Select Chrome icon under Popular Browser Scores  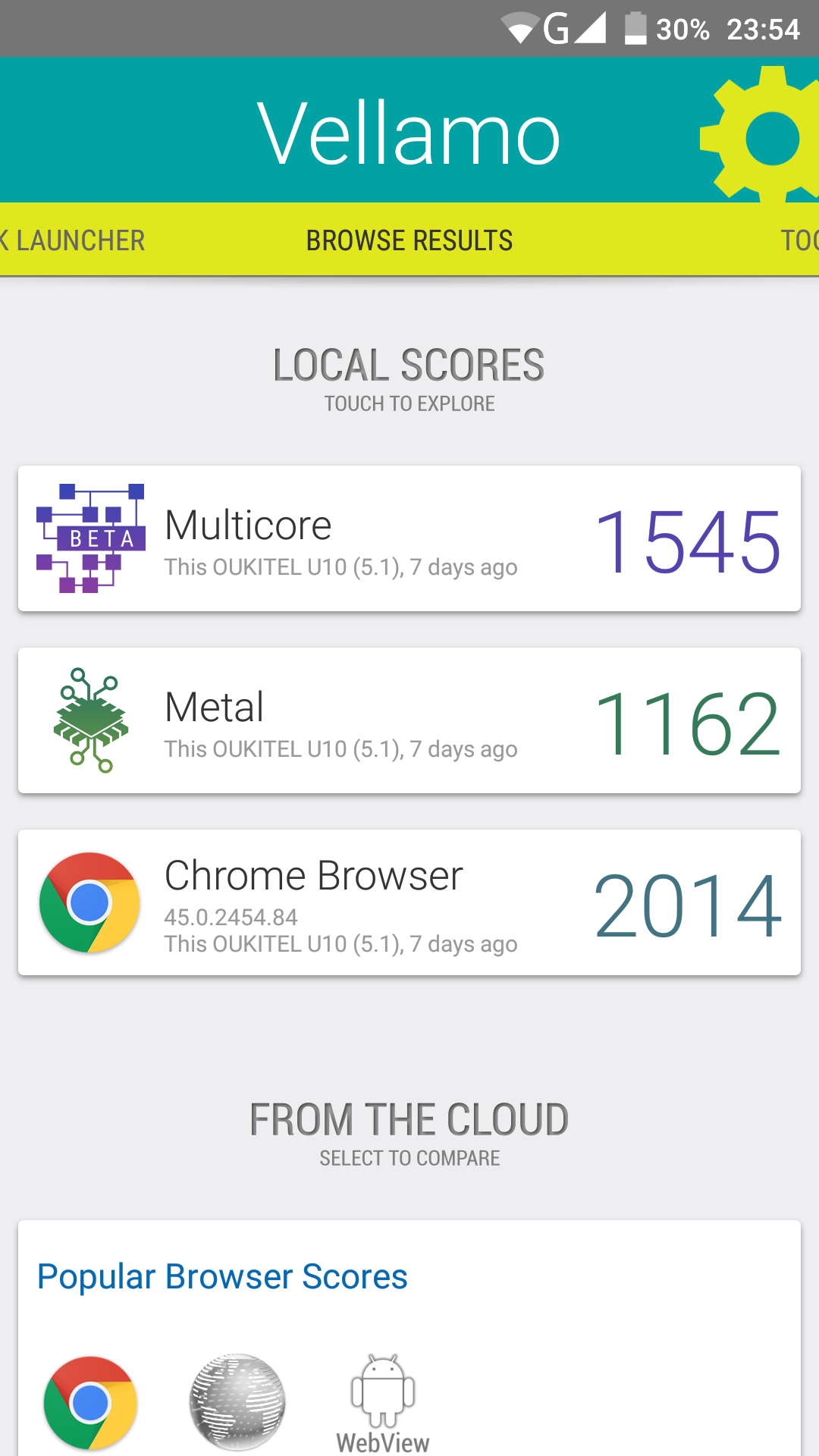(90, 1403)
